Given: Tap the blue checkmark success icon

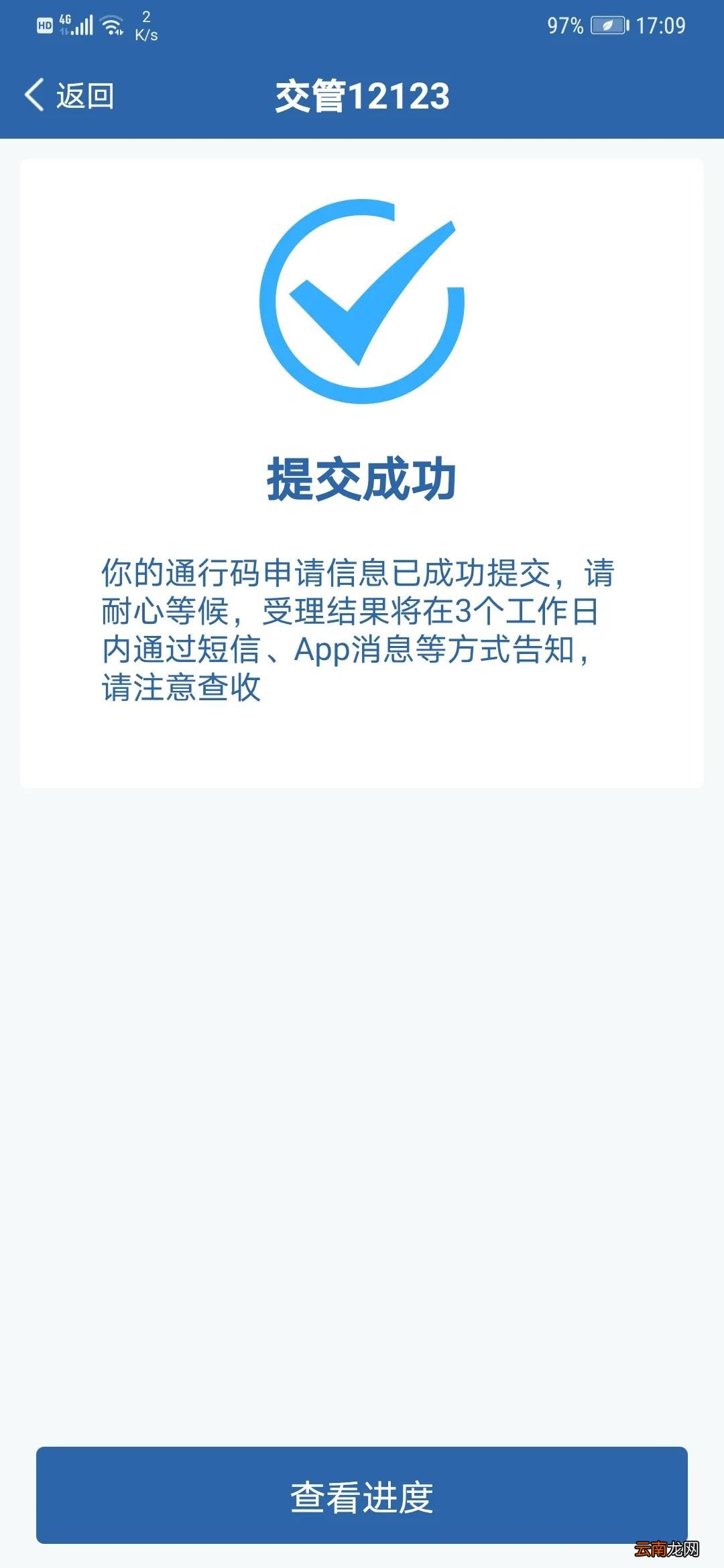Looking at the screenshot, I should pyautogui.click(x=362, y=302).
